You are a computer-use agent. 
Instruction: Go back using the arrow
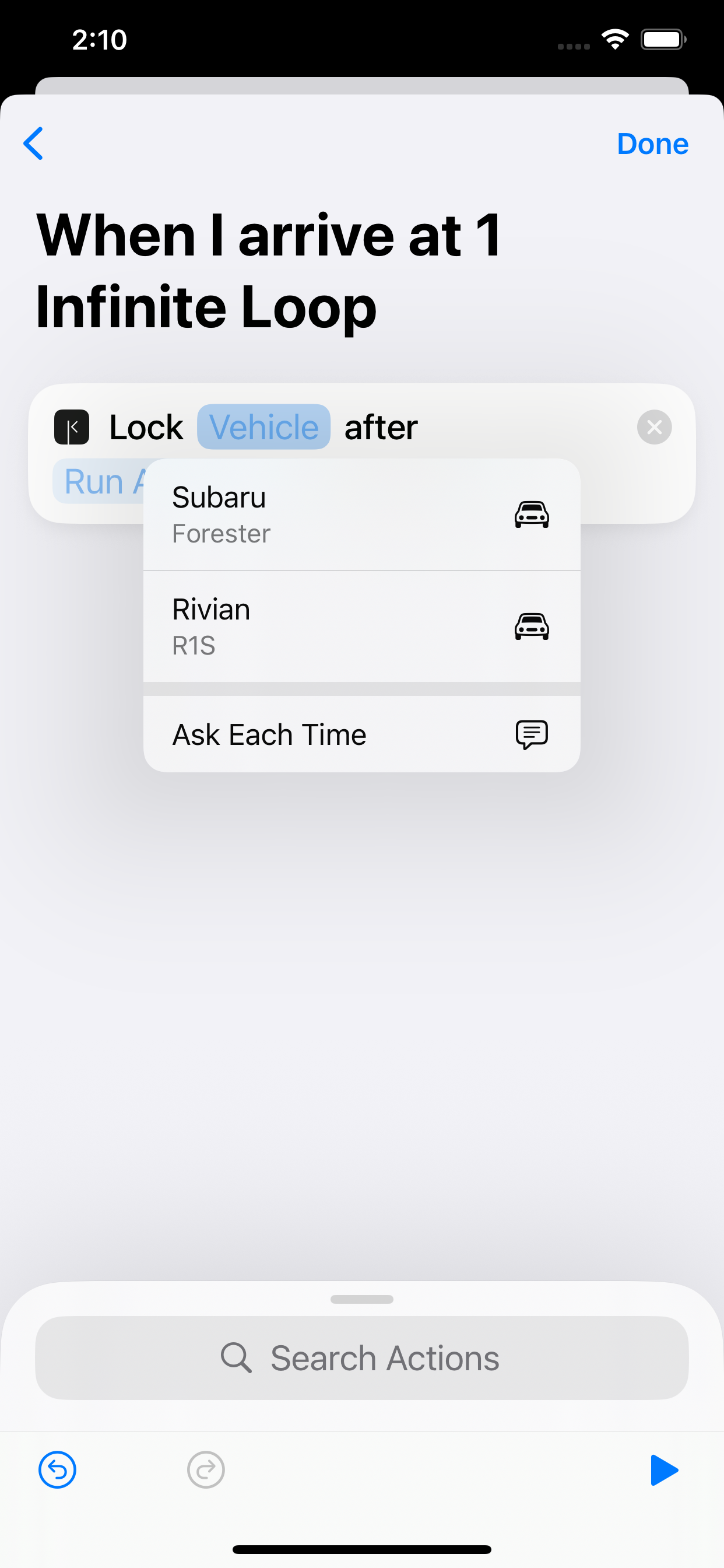tap(34, 143)
